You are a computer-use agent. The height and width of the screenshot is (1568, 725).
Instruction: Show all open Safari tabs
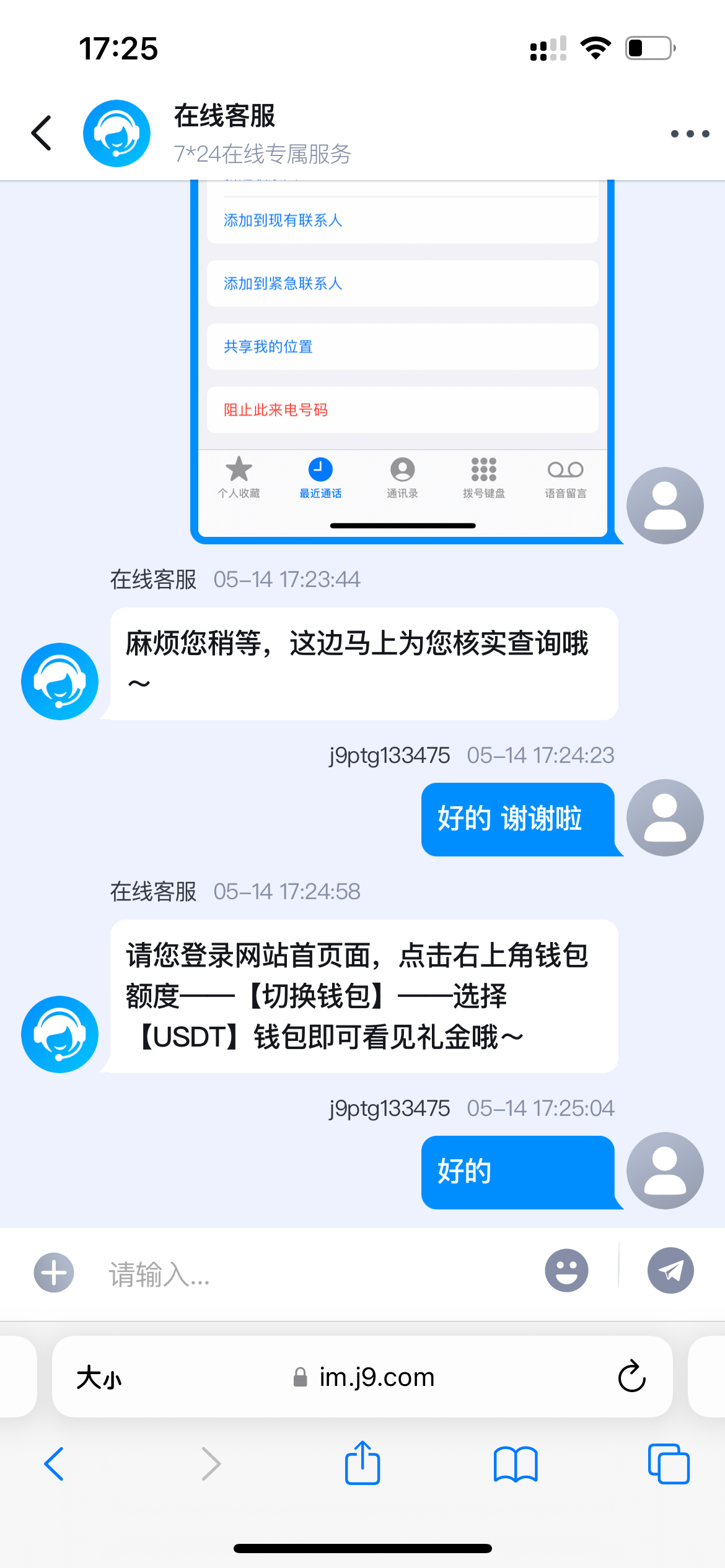668,1464
